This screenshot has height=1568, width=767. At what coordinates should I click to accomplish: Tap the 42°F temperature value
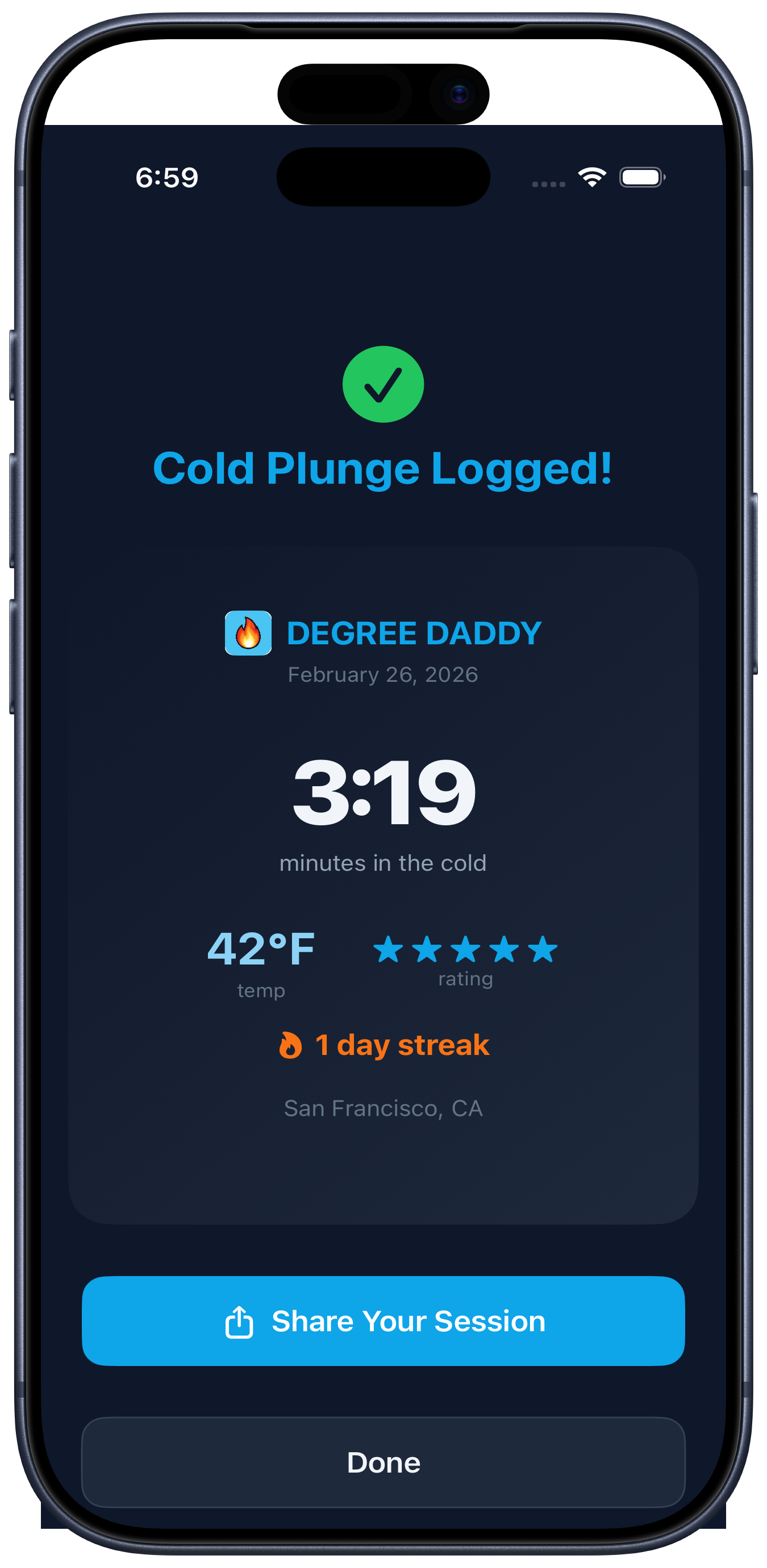coord(262,949)
